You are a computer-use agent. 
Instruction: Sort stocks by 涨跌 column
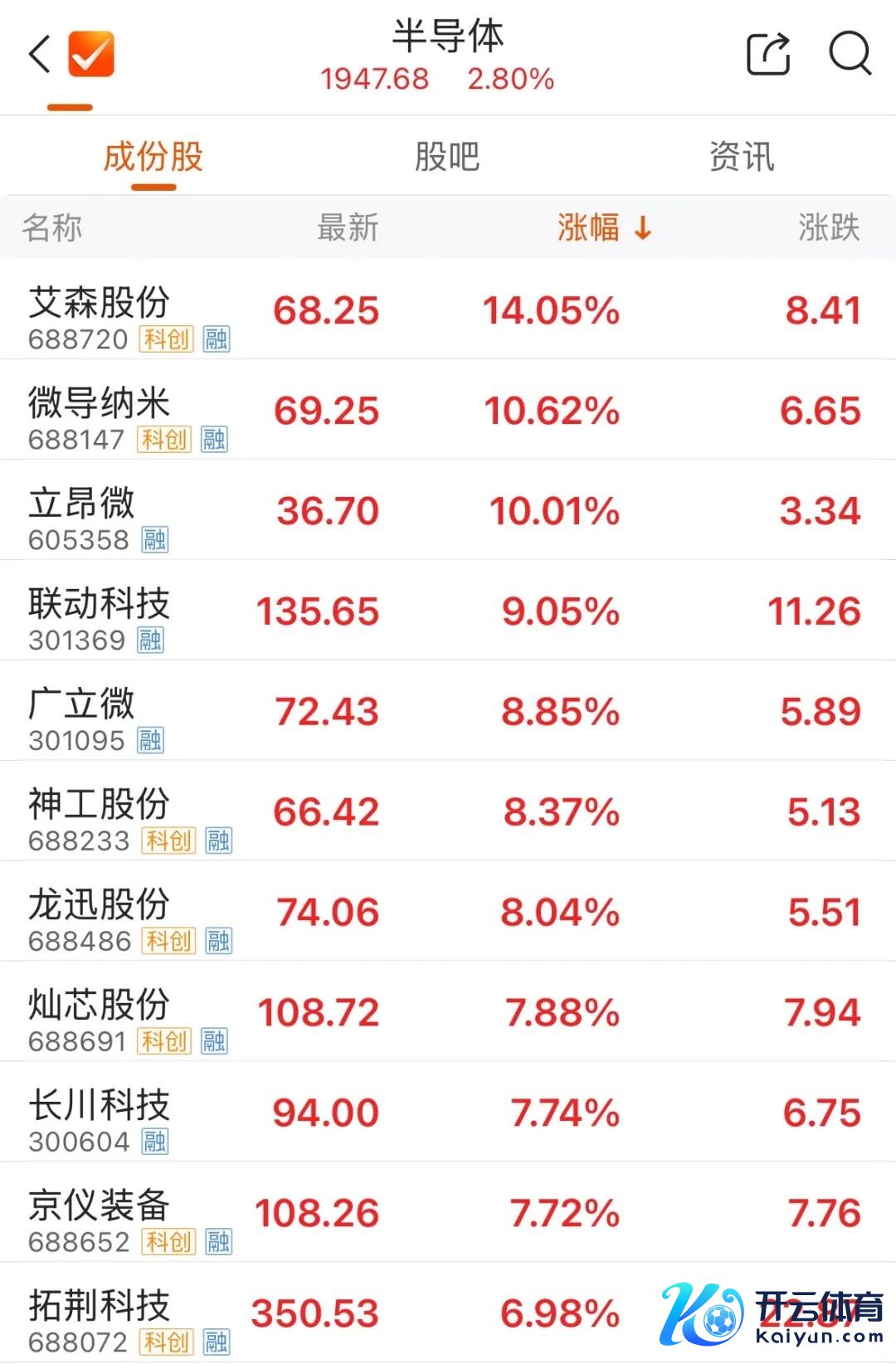829,227
